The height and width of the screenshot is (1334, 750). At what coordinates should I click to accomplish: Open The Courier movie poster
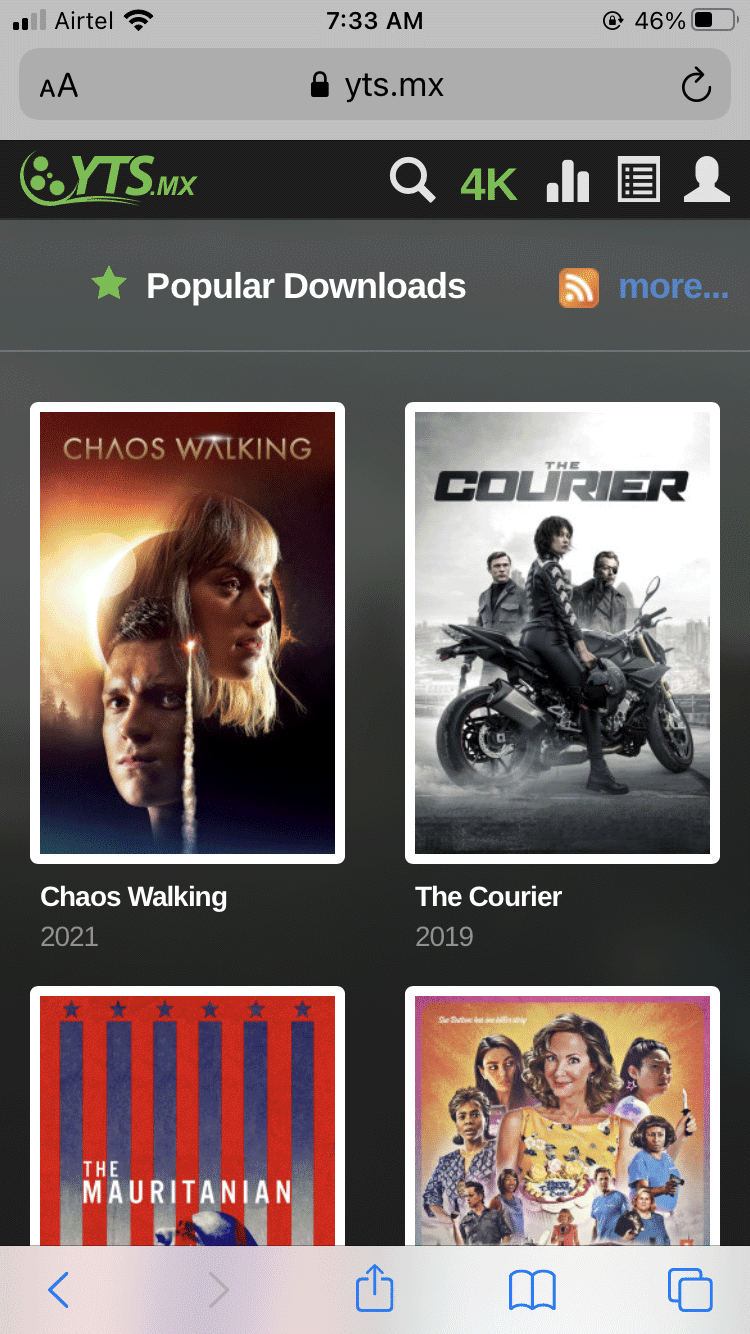coord(562,632)
